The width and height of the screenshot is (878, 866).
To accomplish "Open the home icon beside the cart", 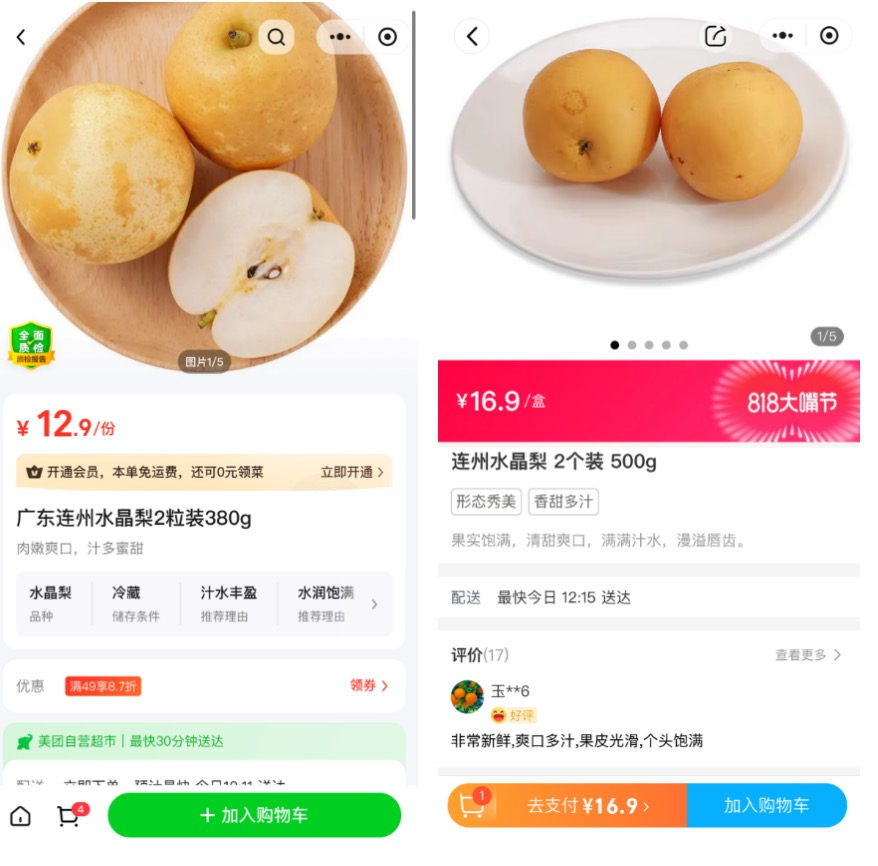I will pyautogui.click(x=21, y=816).
